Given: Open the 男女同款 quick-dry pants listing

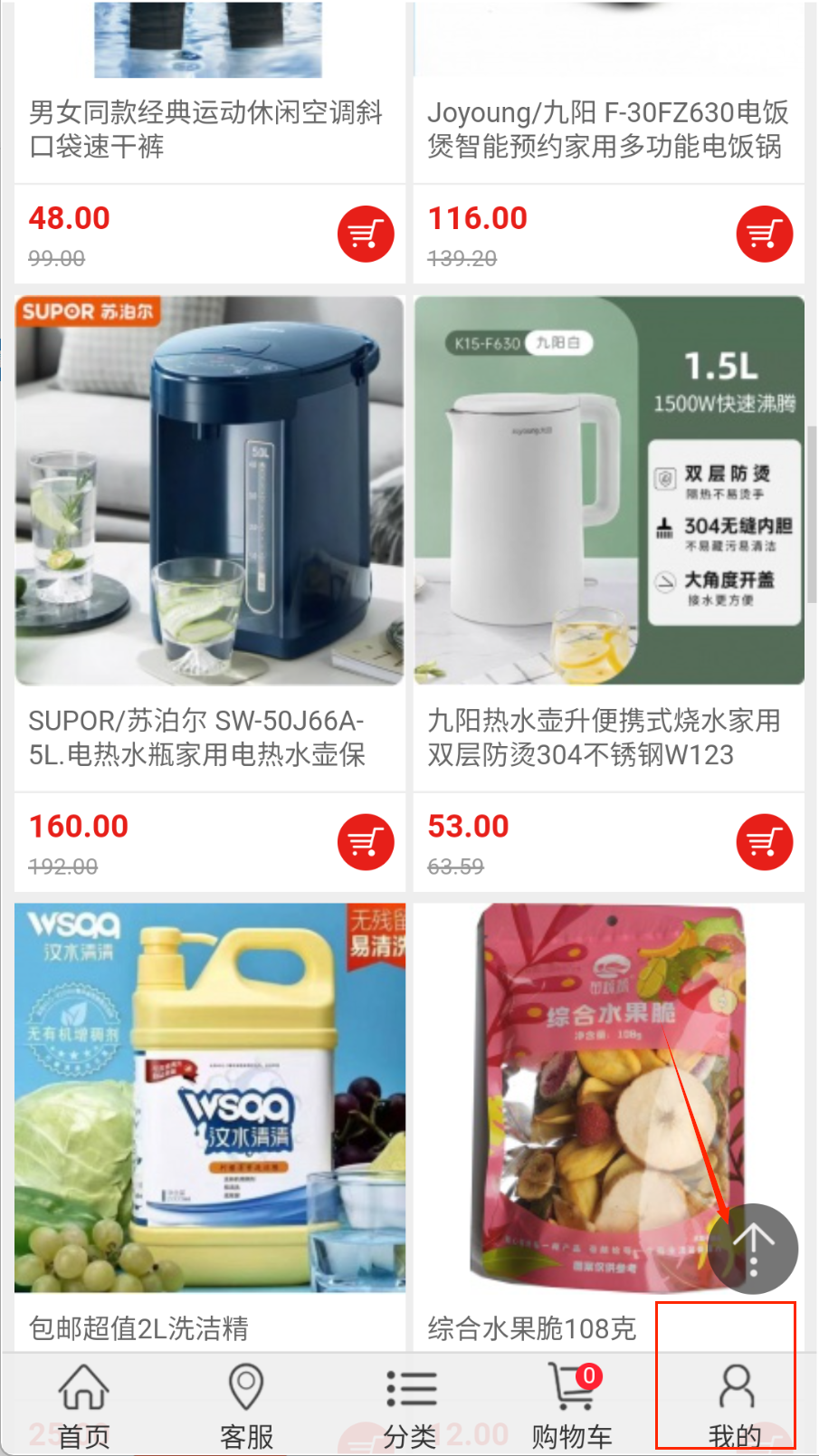Looking at the screenshot, I should point(206,129).
